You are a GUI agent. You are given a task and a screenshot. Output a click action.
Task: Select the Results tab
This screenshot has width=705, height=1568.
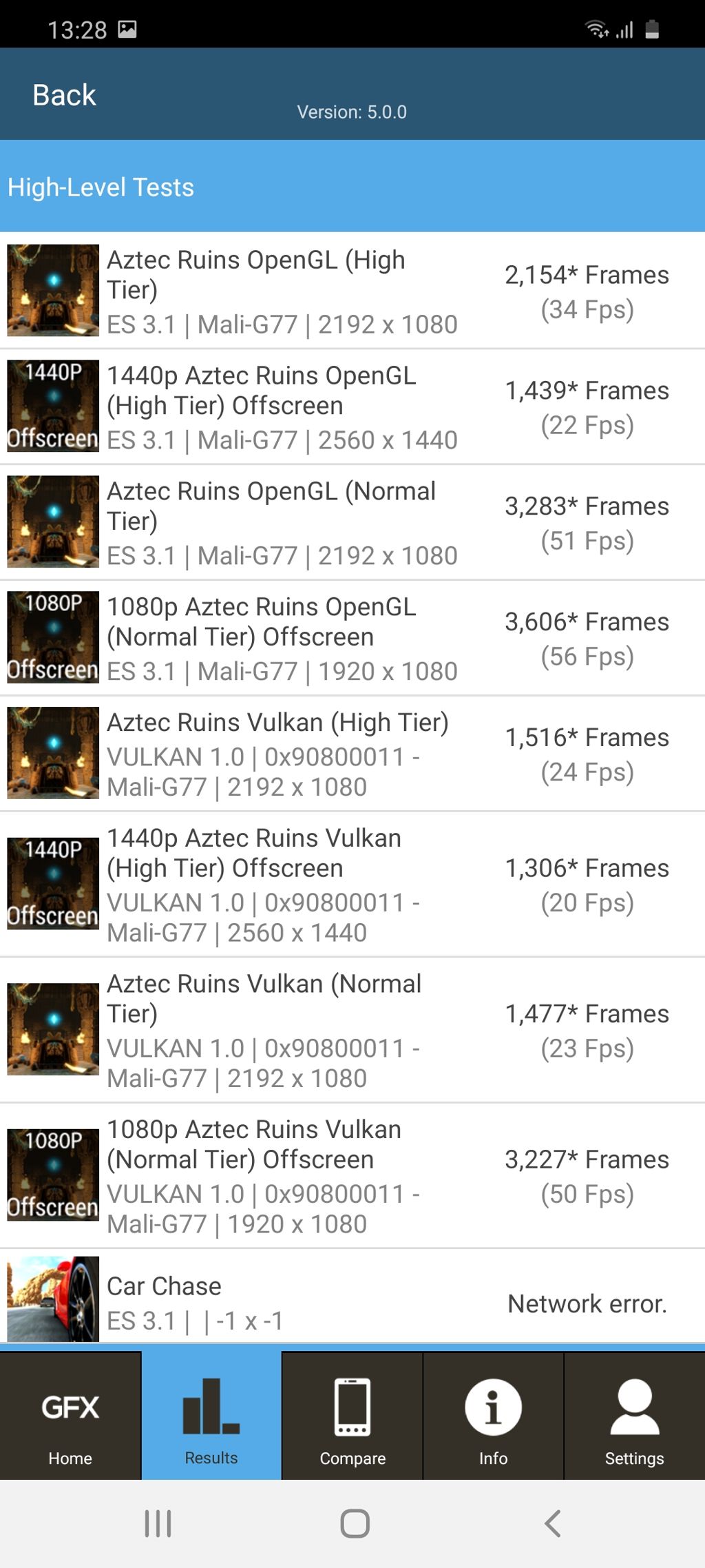coord(211,1416)
